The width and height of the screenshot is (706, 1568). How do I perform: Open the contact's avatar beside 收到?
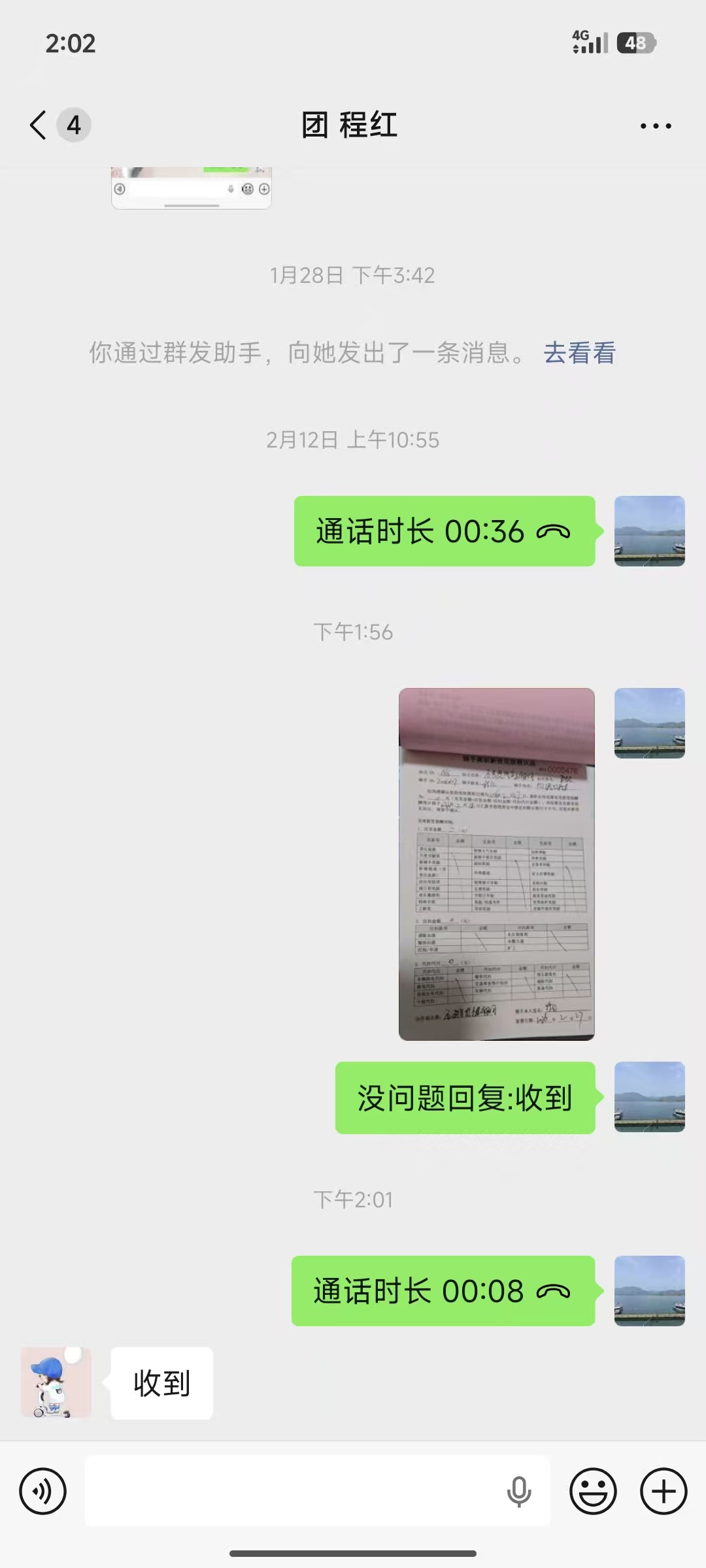[x=56, y=1383]
